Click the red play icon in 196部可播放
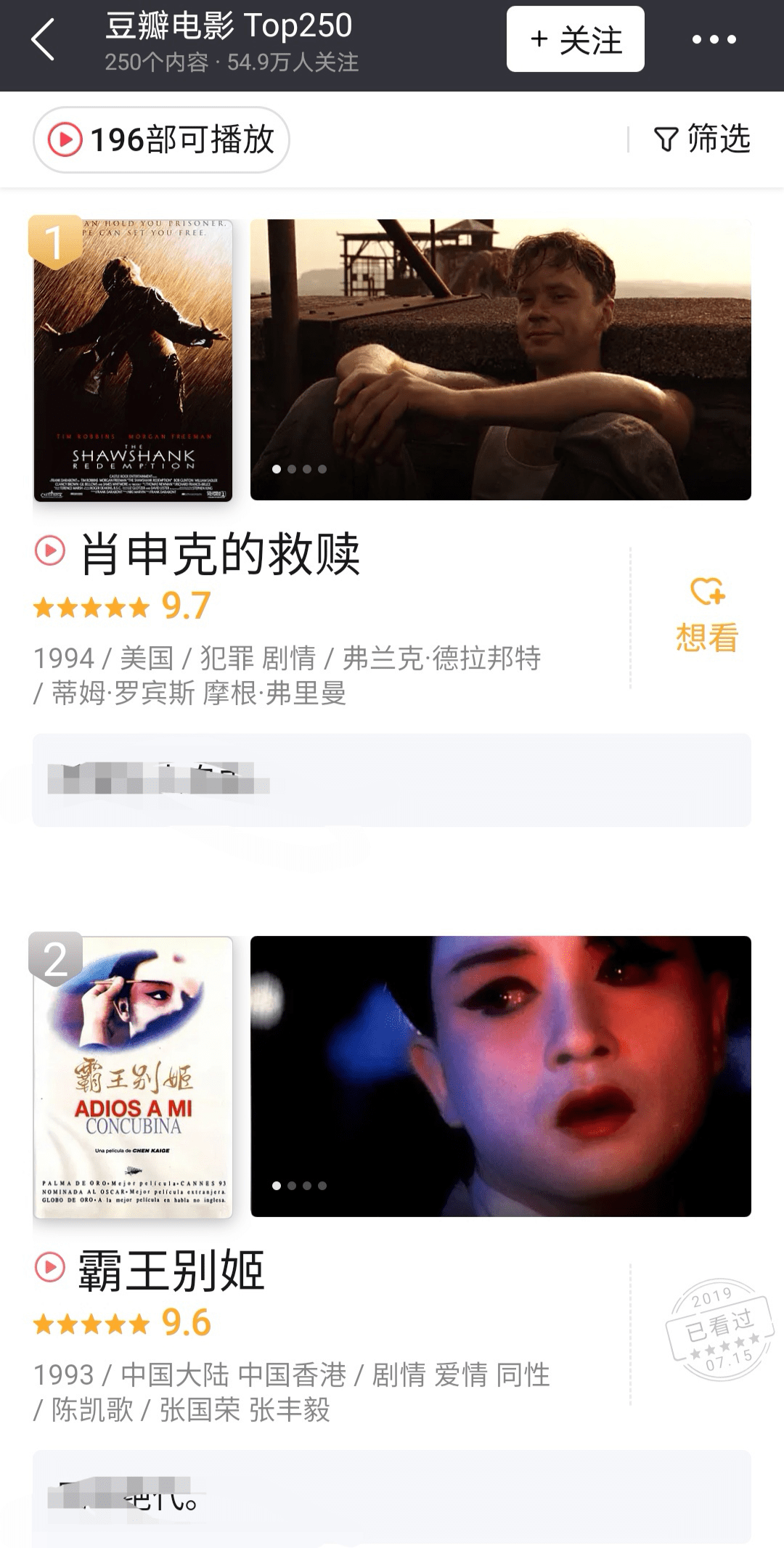The height and width of the screenshot is (1548, 784). point(68,139)
